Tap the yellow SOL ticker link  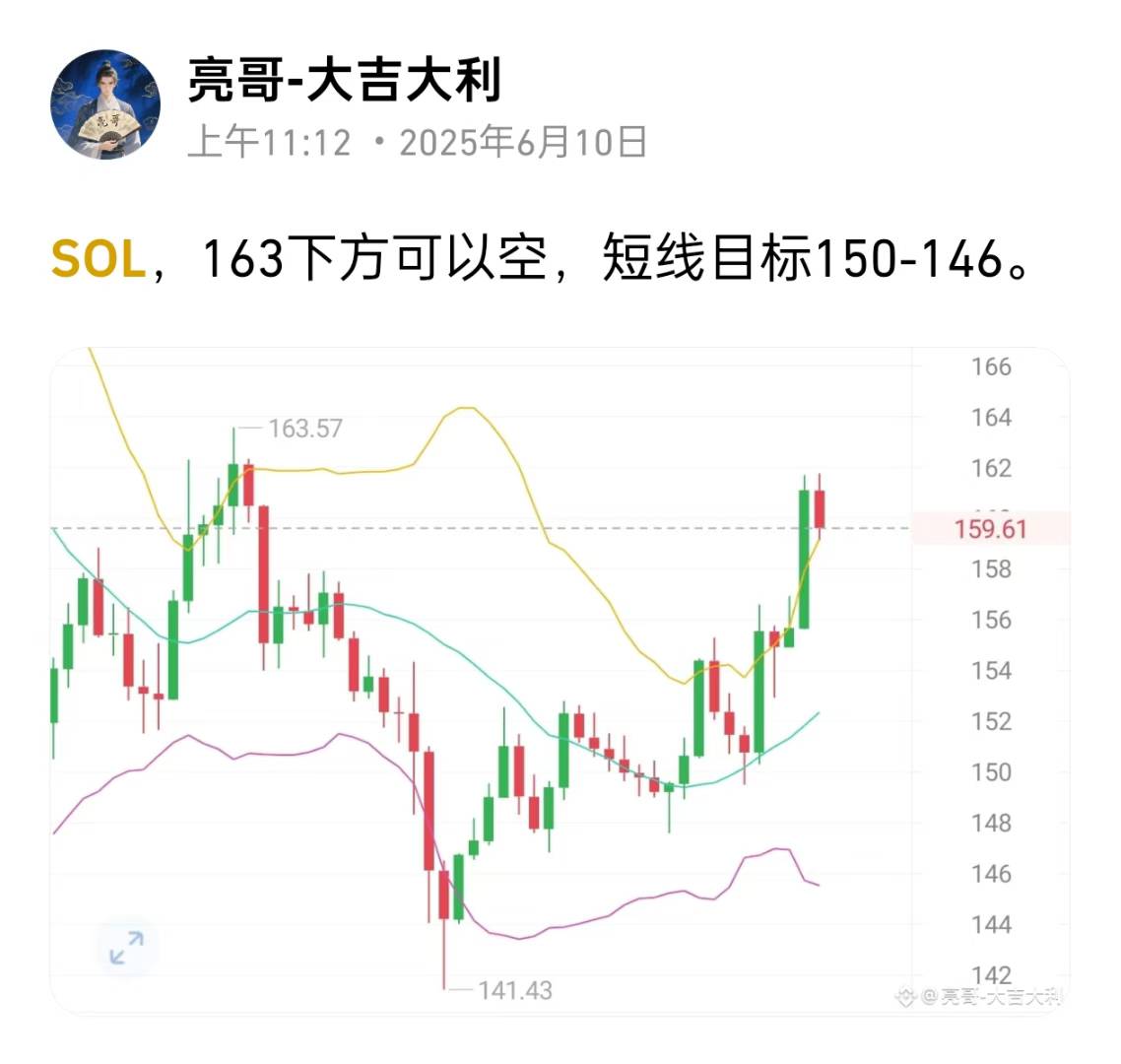point(98,260)
